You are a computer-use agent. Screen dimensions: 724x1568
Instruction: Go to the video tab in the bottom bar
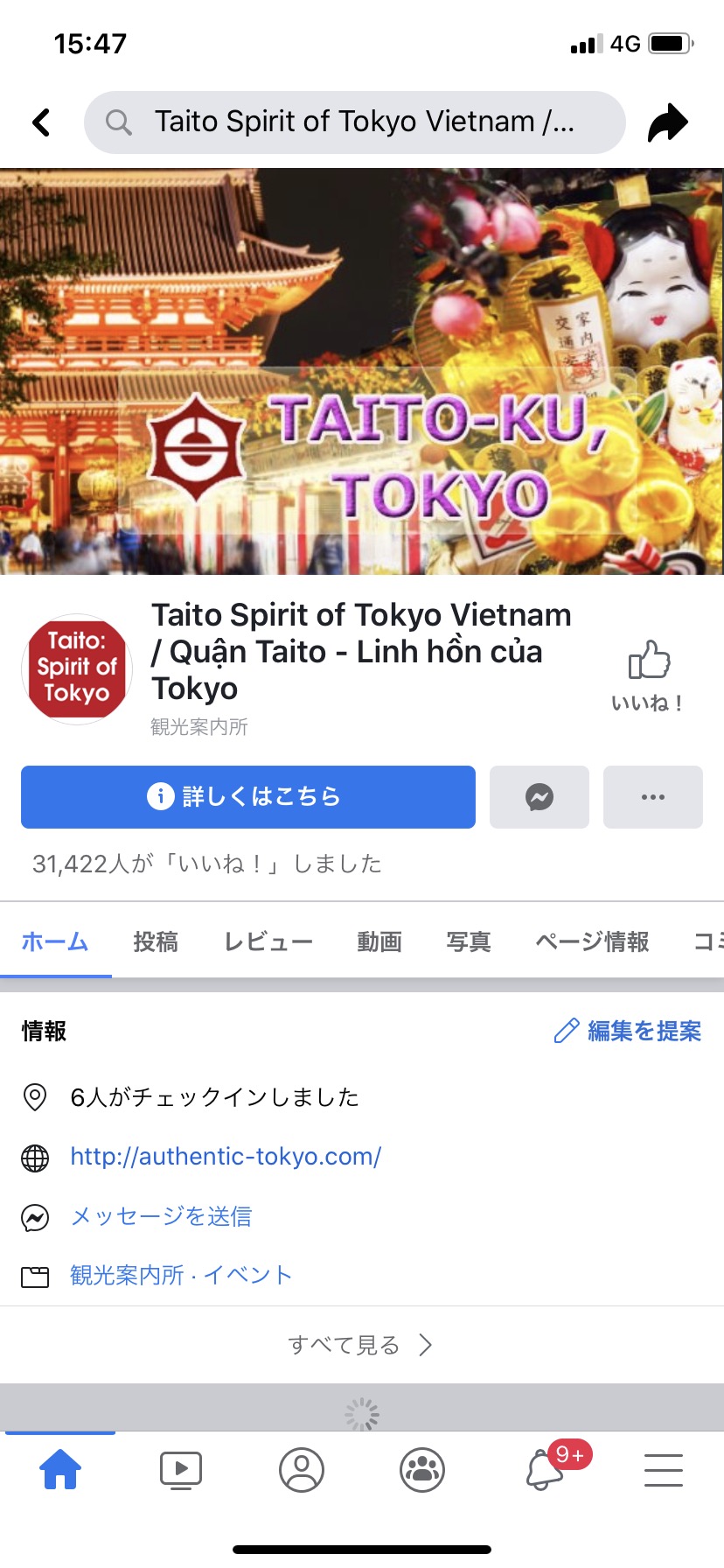click(181, 1470)
